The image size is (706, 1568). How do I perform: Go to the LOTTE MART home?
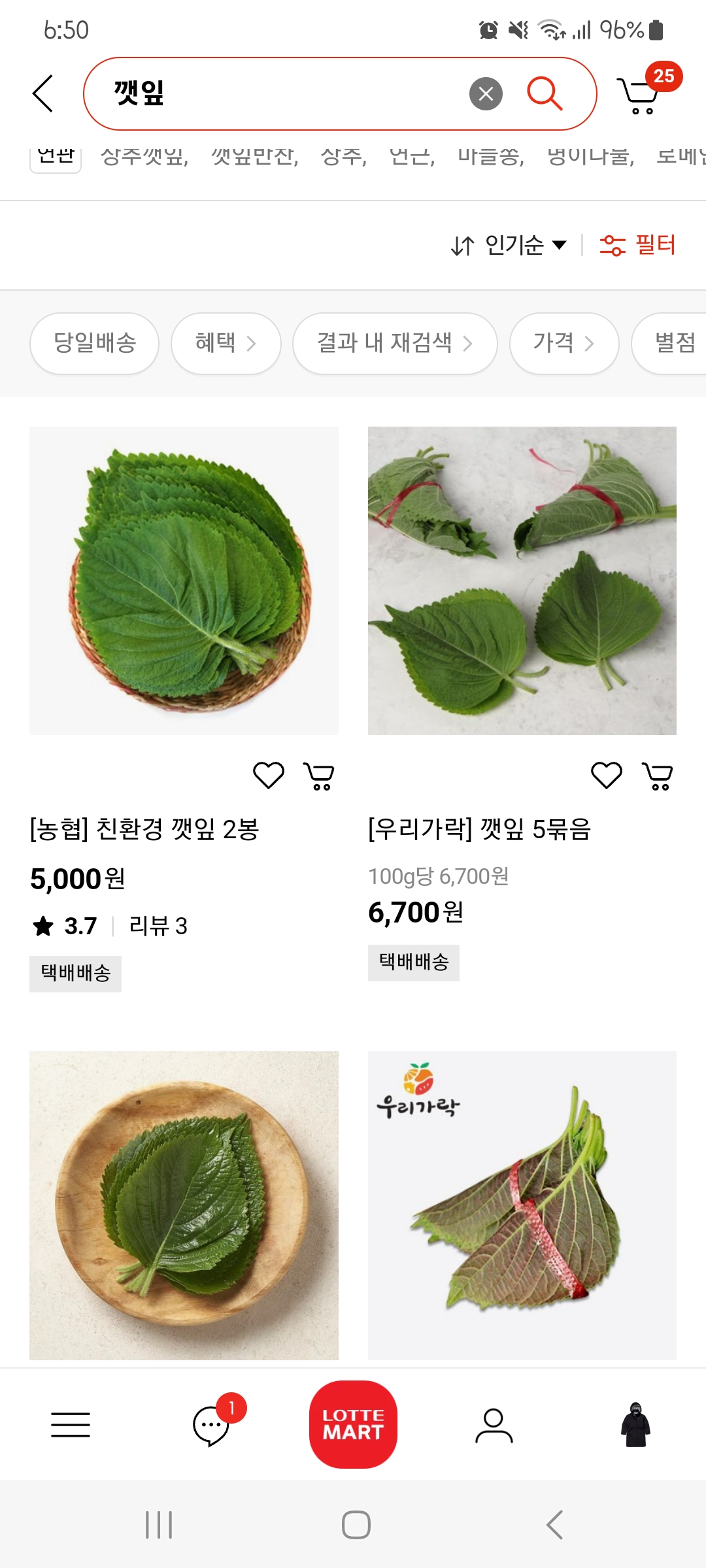(353, 1424)
